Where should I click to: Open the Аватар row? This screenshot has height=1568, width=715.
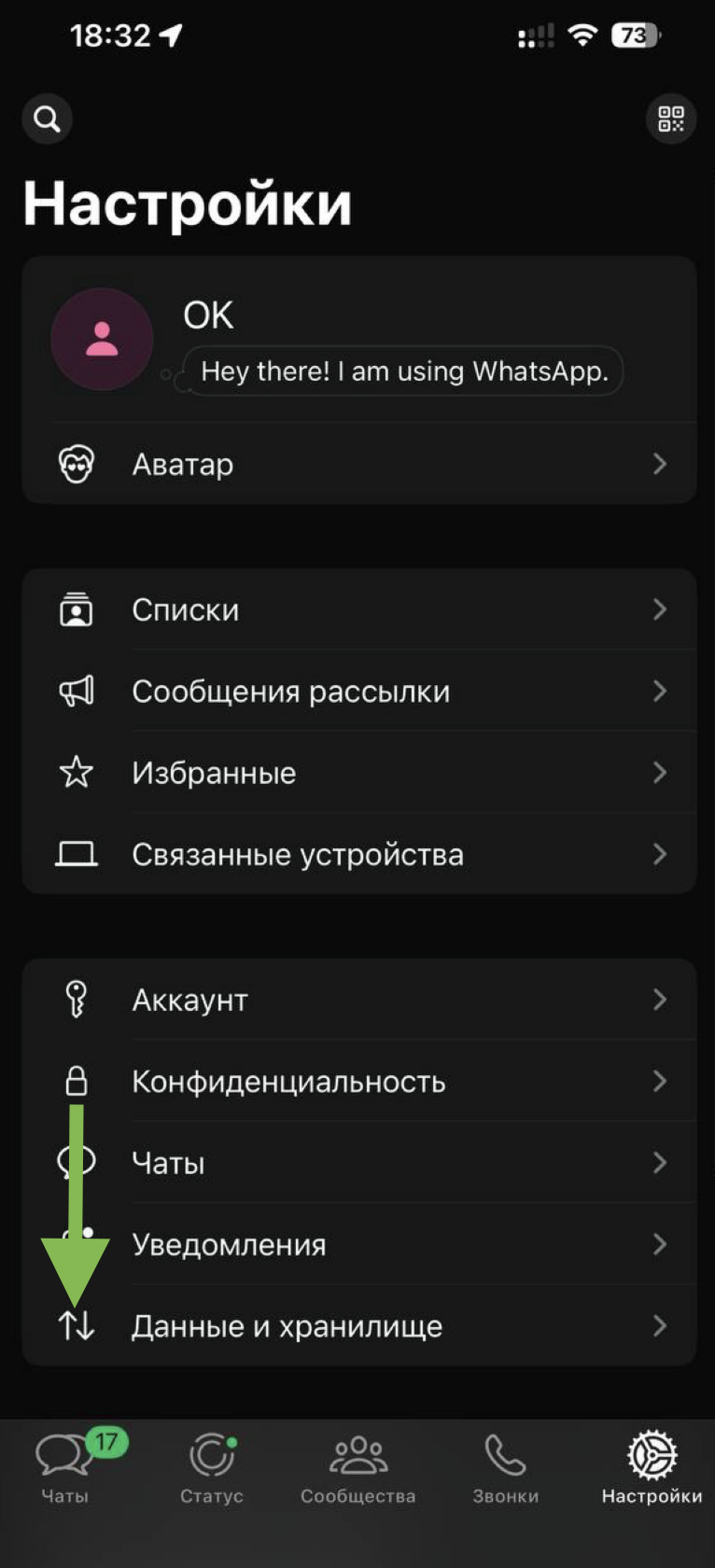point(358,464)
